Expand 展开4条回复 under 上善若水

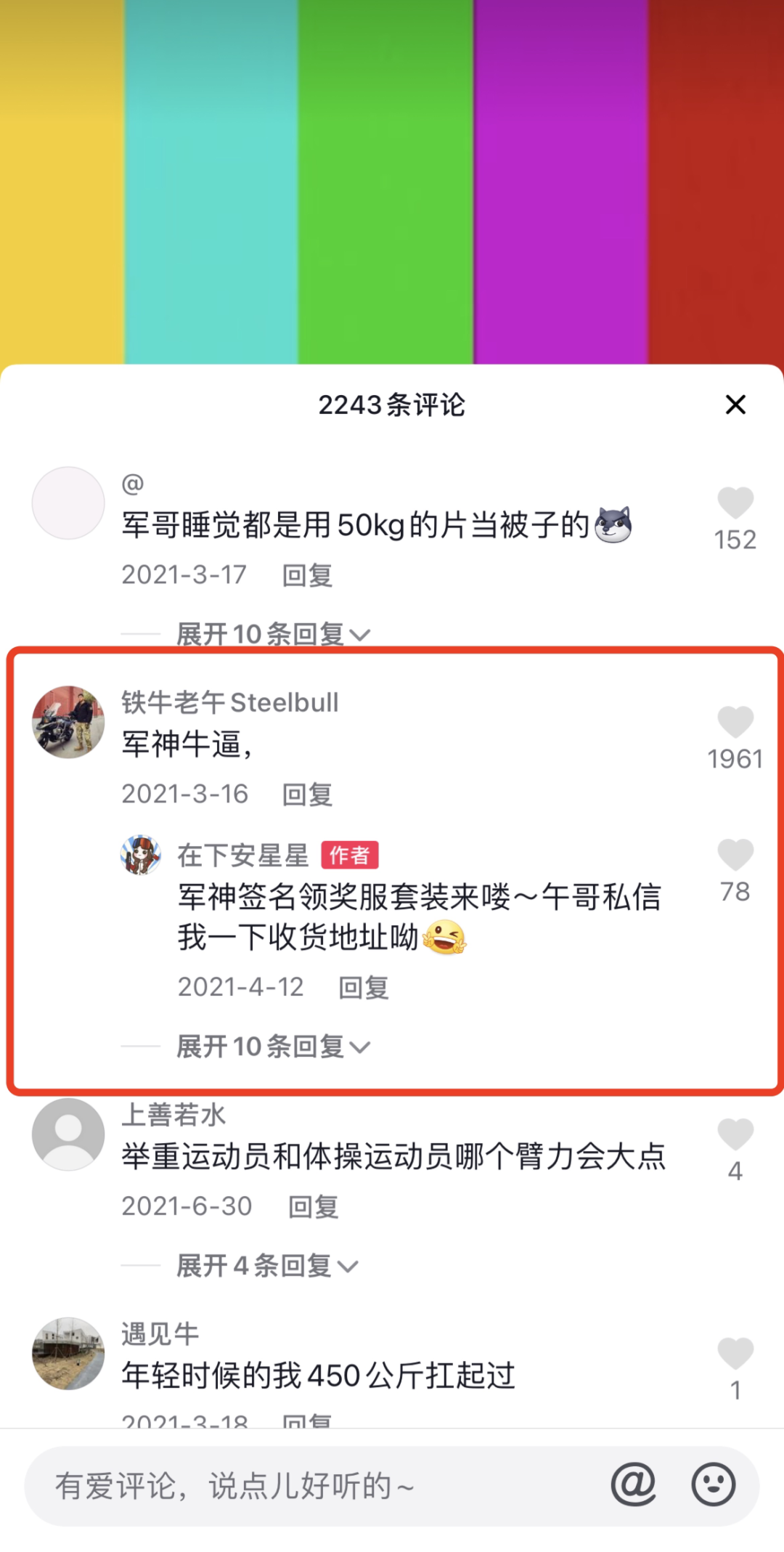tap(268, 1266)
